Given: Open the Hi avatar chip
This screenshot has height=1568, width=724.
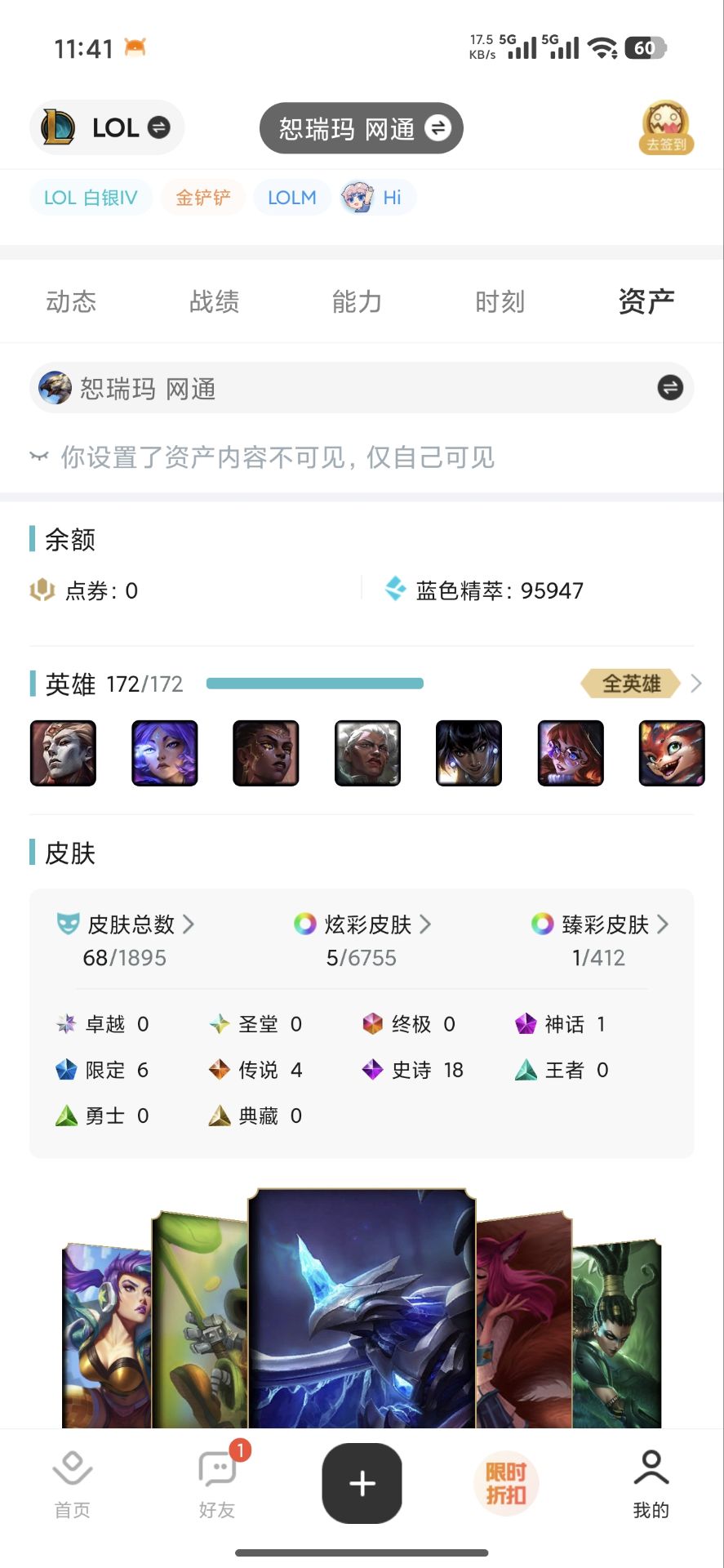Looking at the screenshot, I should [378, 198].
